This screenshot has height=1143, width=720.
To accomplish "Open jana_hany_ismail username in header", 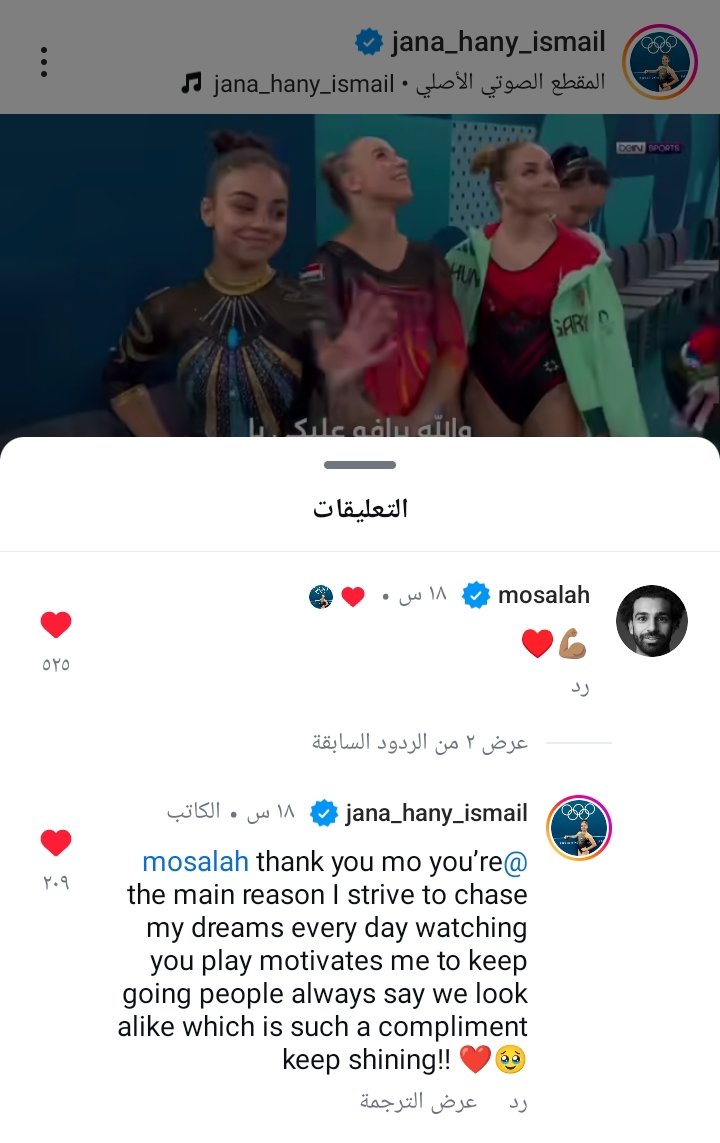I will 498,43.
